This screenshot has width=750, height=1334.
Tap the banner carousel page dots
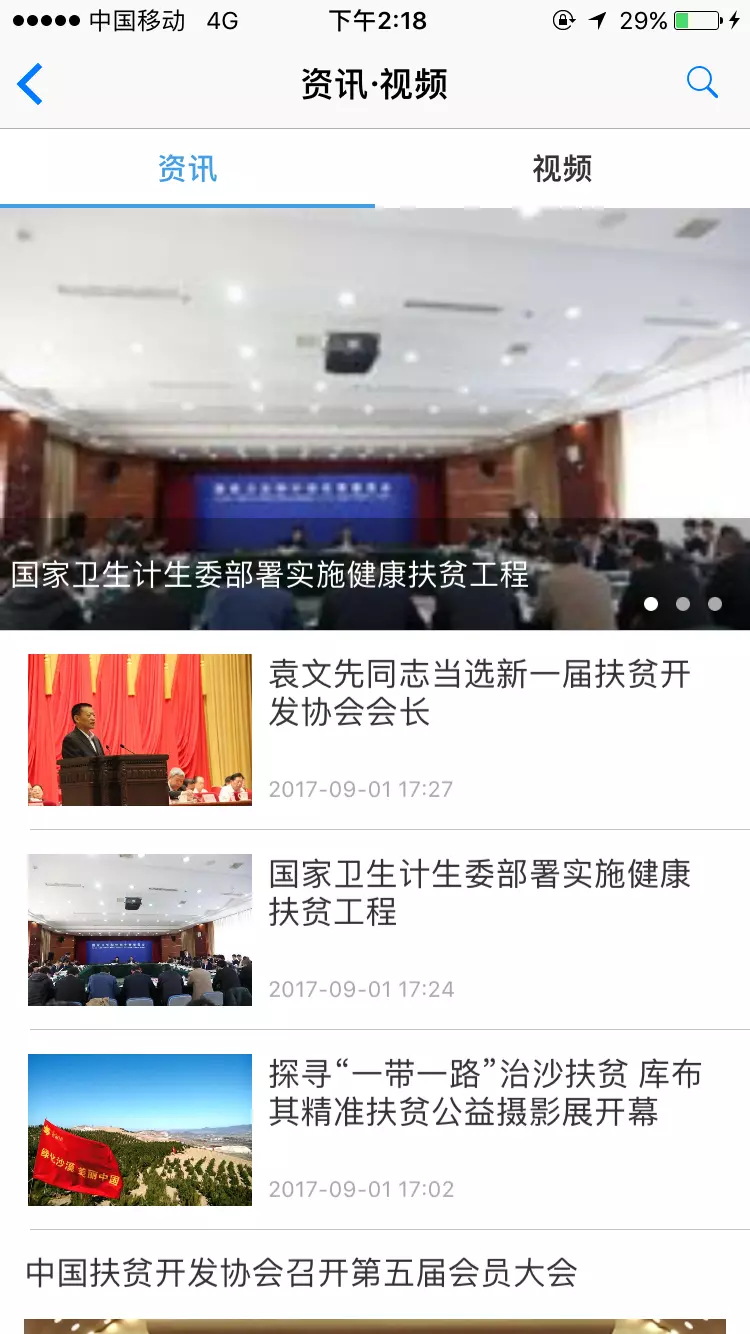pyautogui.click(x=683, y=604)
